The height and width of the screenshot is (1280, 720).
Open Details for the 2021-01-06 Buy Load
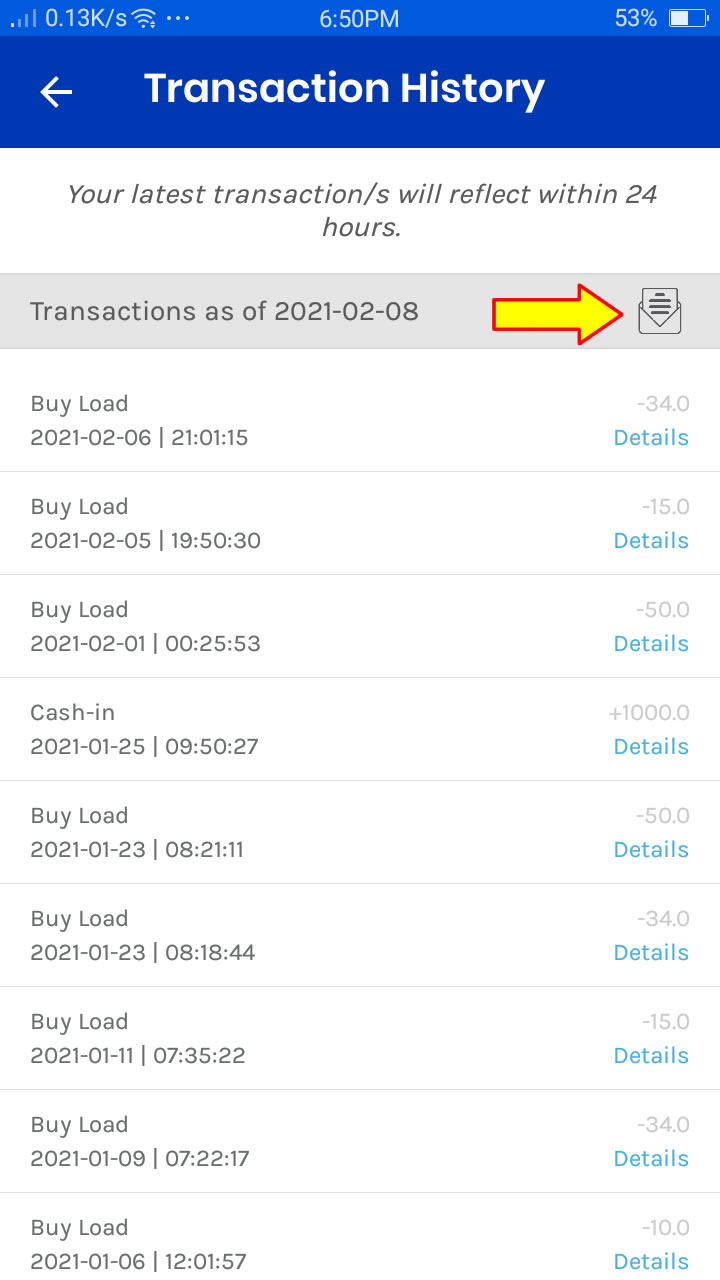(x=651, y=1261)
